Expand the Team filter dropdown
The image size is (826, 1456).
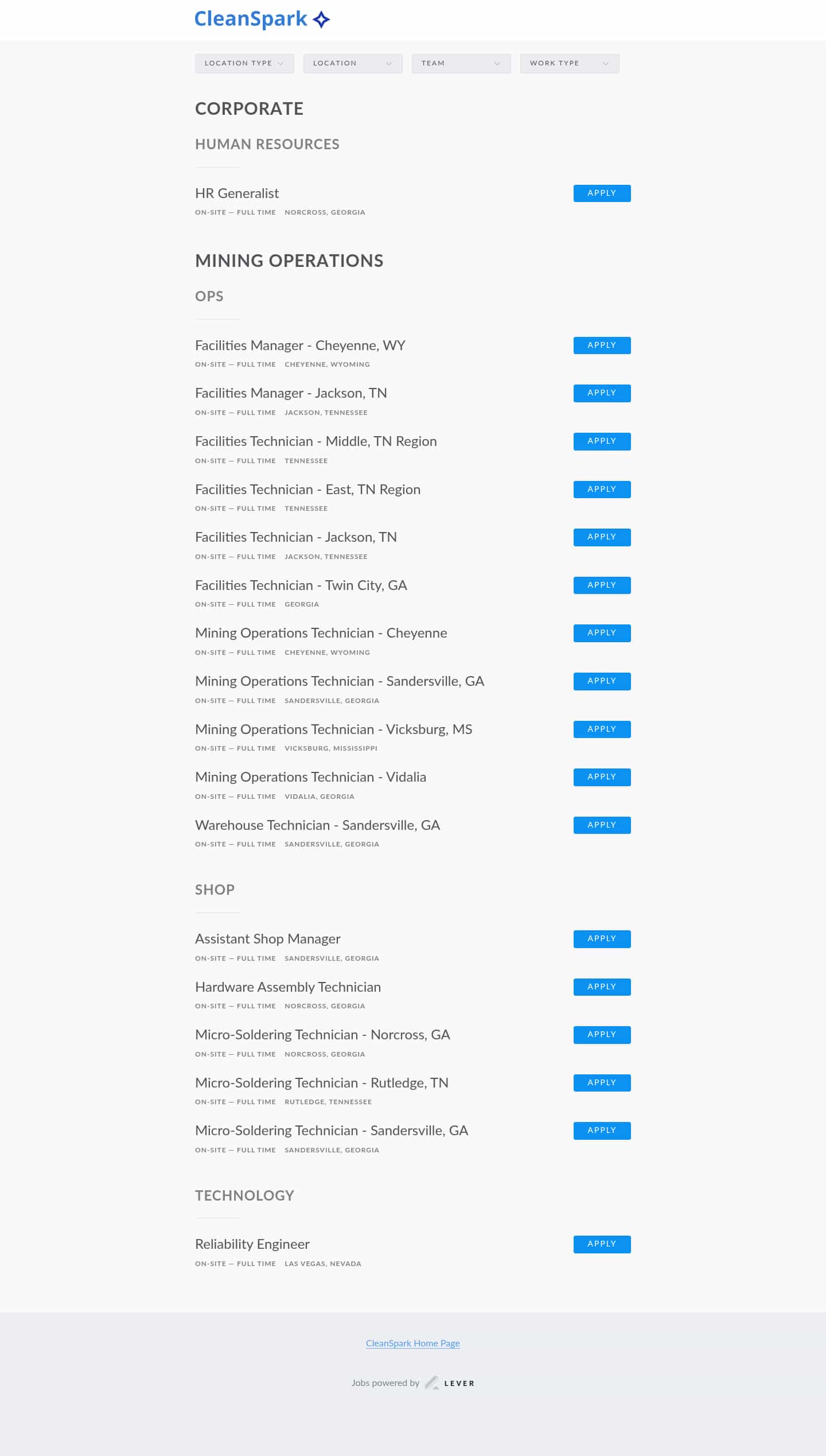[x=461, y=63]
